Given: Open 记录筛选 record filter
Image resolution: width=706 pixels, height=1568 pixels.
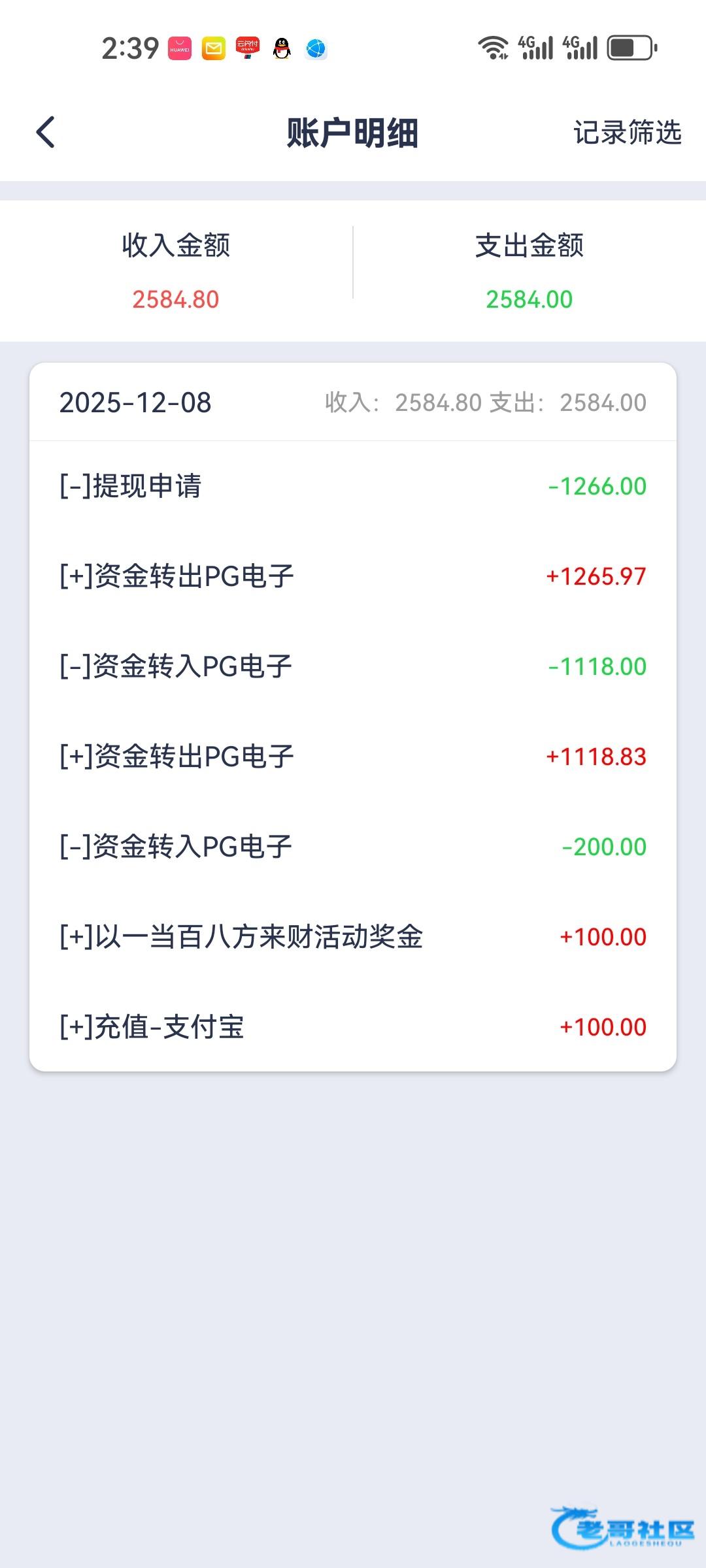Looking at the screenshot, I should point(627,133).
